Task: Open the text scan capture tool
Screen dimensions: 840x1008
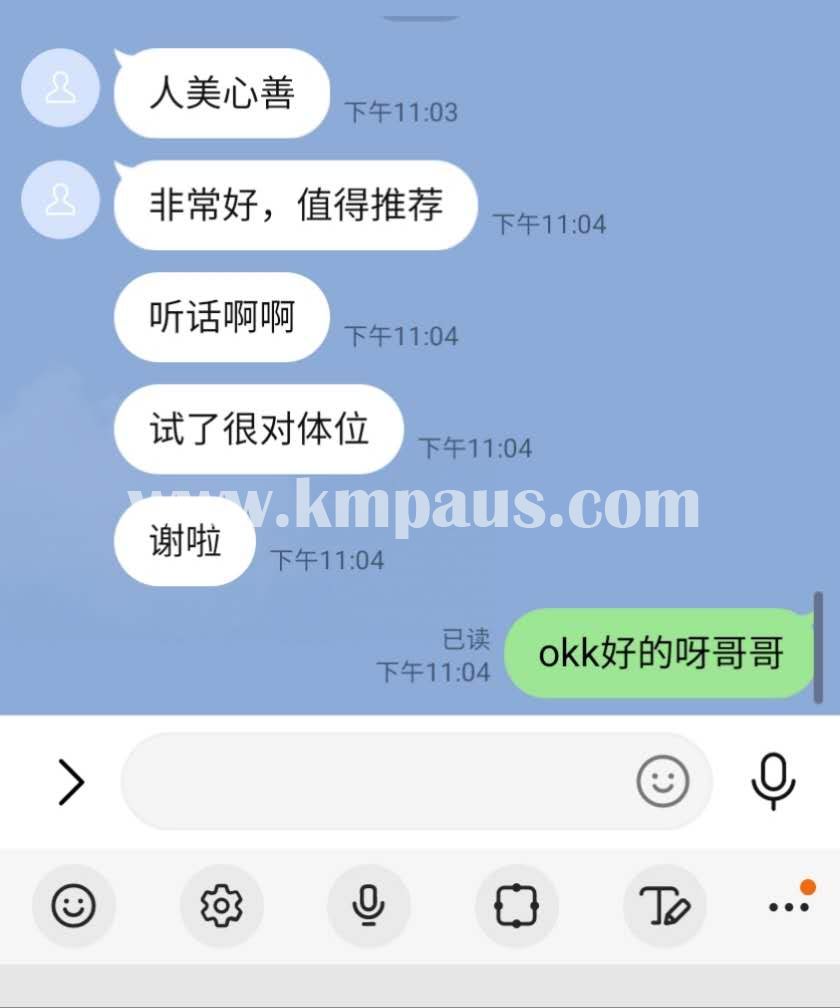Action: 516,906
